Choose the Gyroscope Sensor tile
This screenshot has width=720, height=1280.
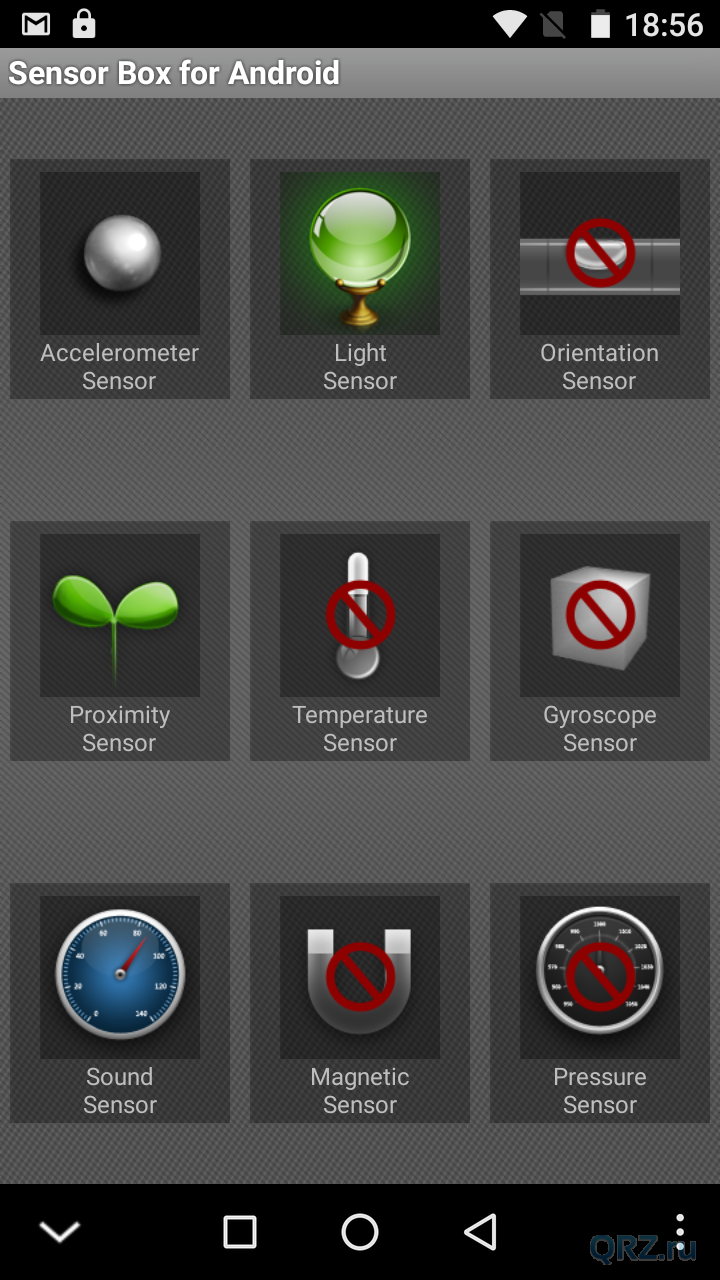click(600, 640)
